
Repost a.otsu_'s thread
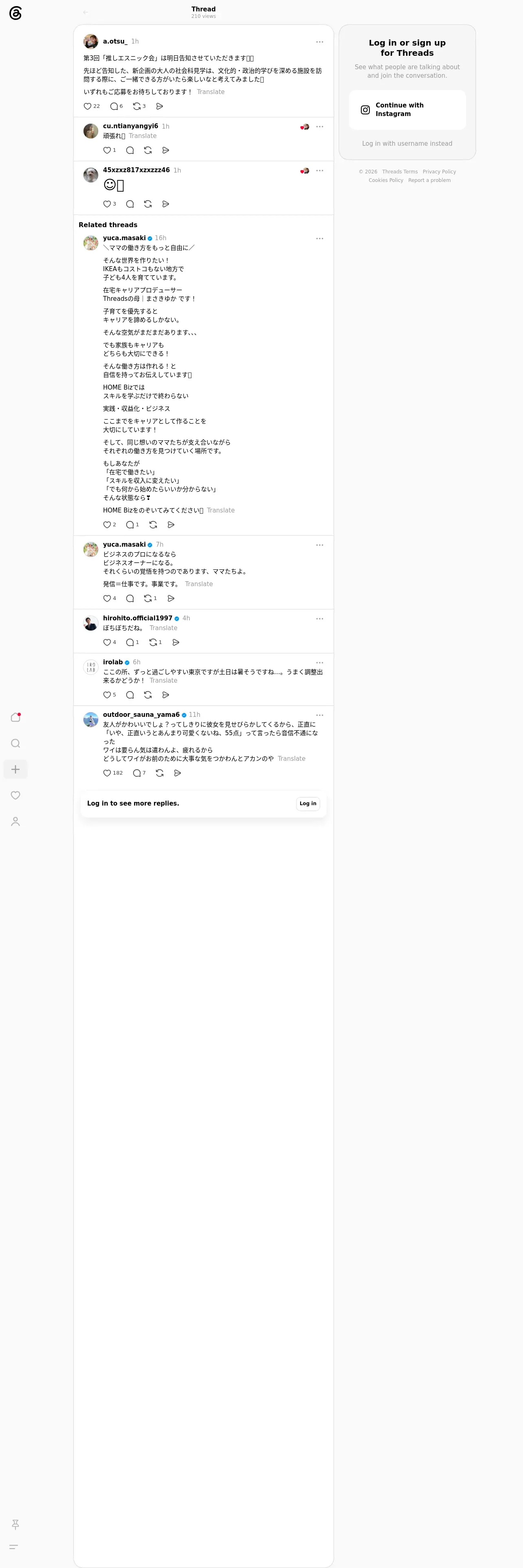(139, 107)
